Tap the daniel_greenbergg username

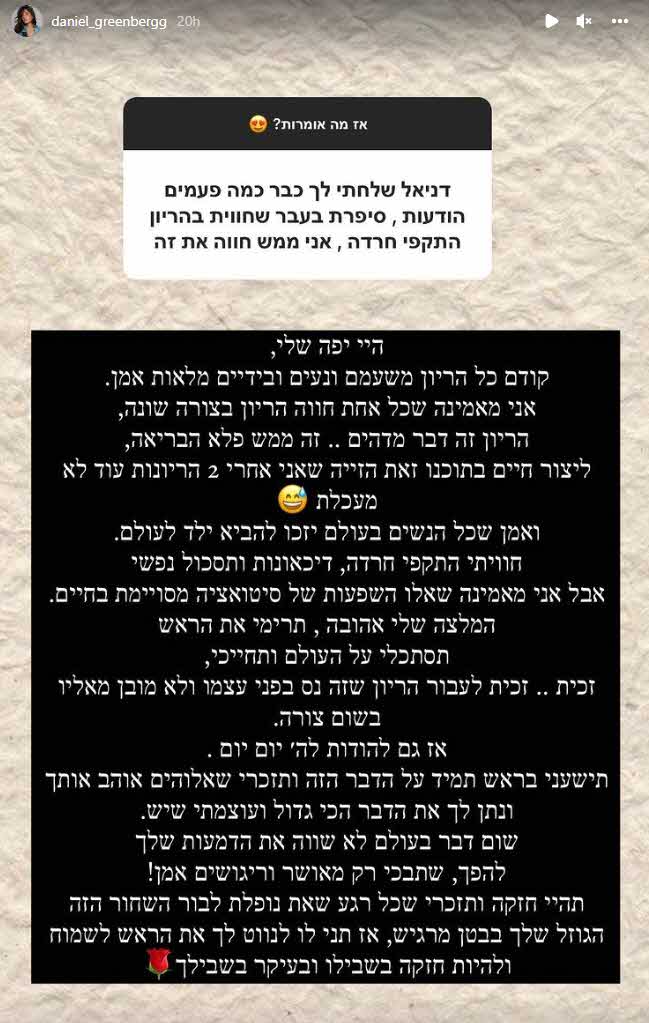pos(107,21)
